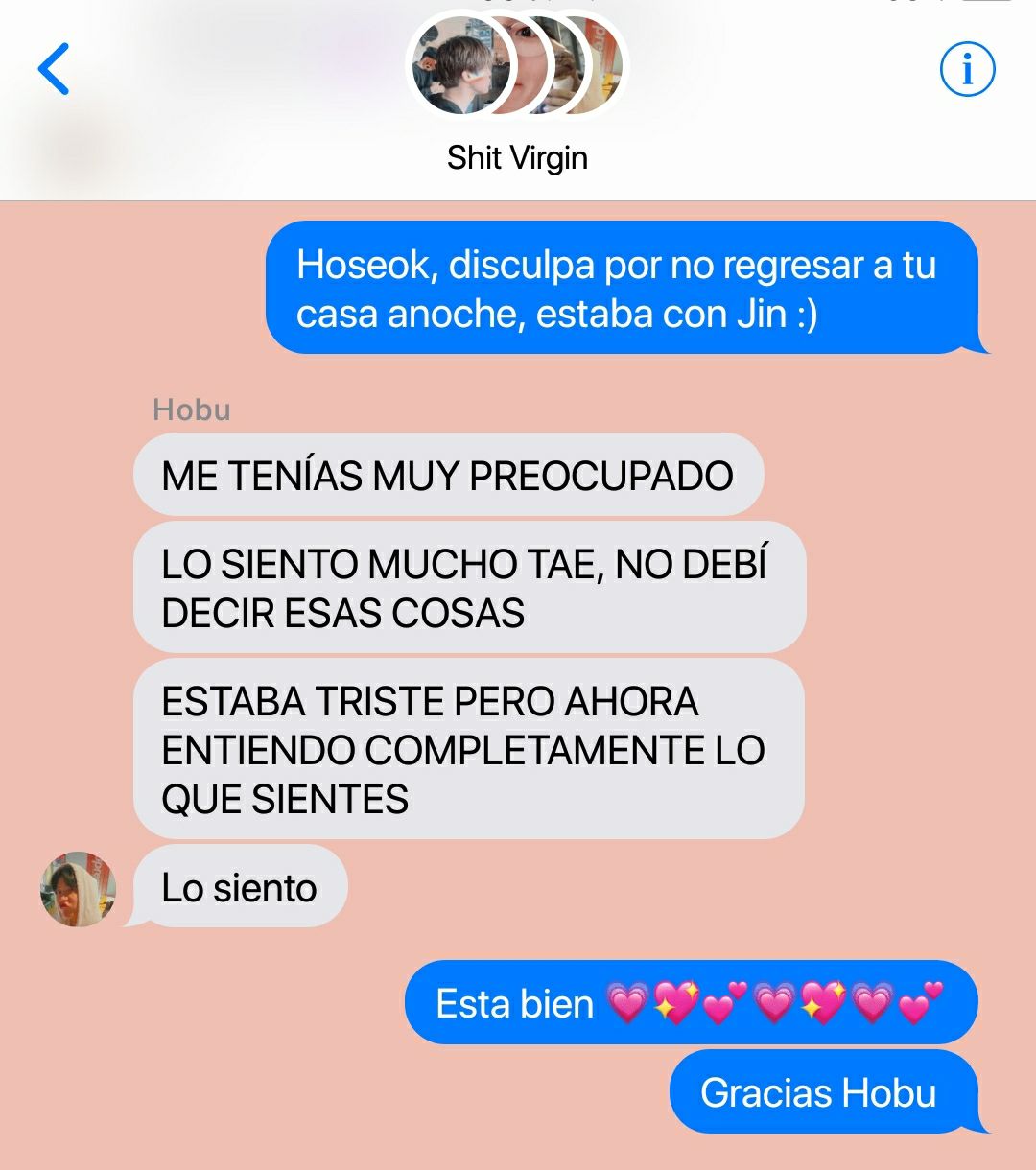Image resolution: width=1036 pixels, height=1170 pixels.
Task: Open the conversation info button
Action: pos(967,69)
